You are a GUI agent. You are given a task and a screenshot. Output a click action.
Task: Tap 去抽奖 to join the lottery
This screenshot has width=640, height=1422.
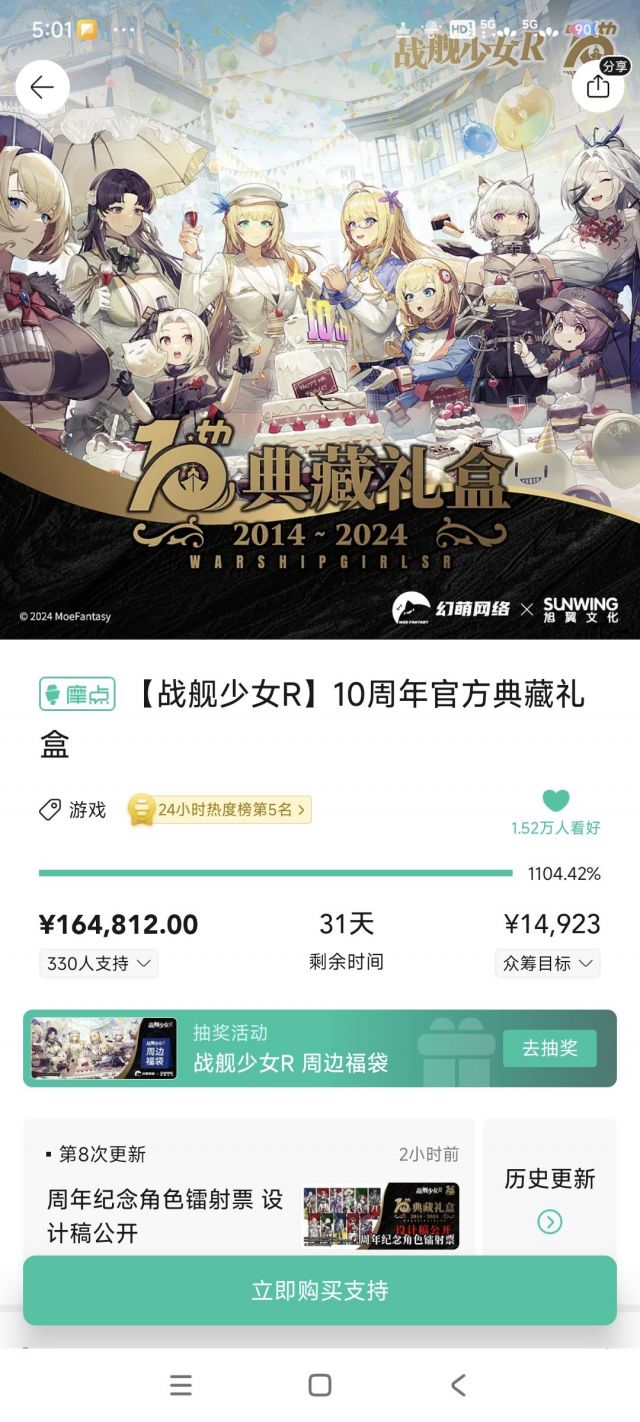pos(549,1048)
